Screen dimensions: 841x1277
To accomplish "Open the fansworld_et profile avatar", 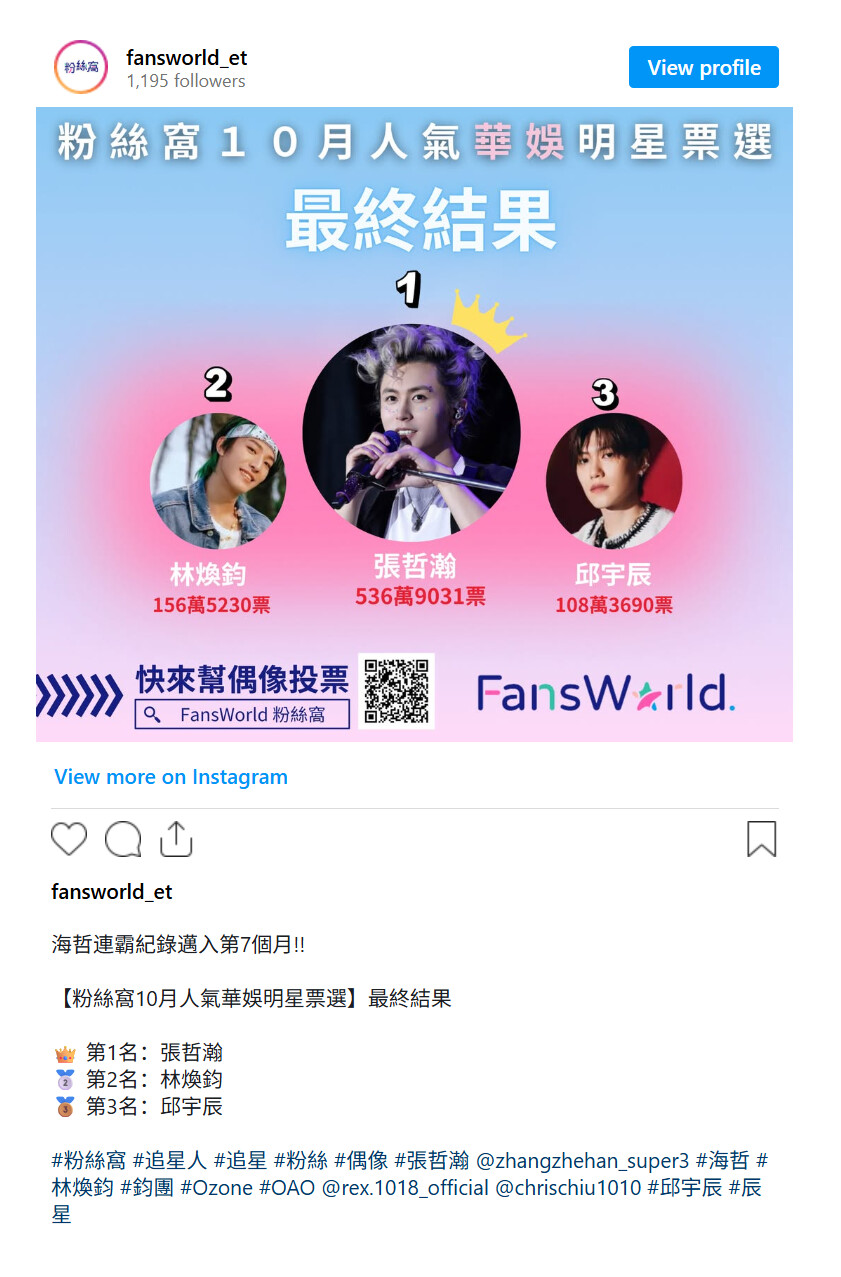I will pyautogui.click(x=80, y=68).
